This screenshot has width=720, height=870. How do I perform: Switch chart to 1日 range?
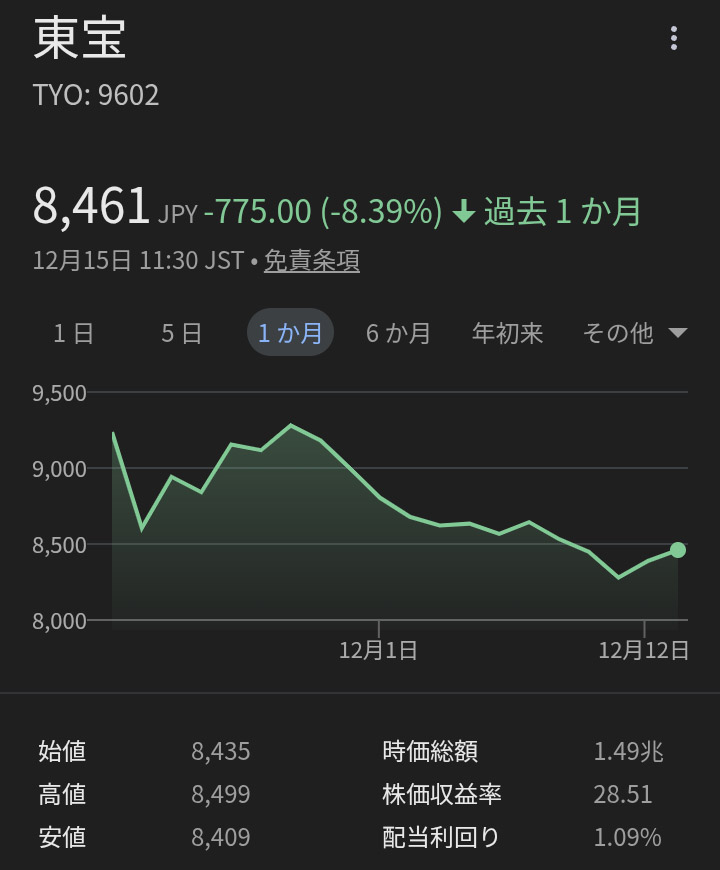point(74,333)
